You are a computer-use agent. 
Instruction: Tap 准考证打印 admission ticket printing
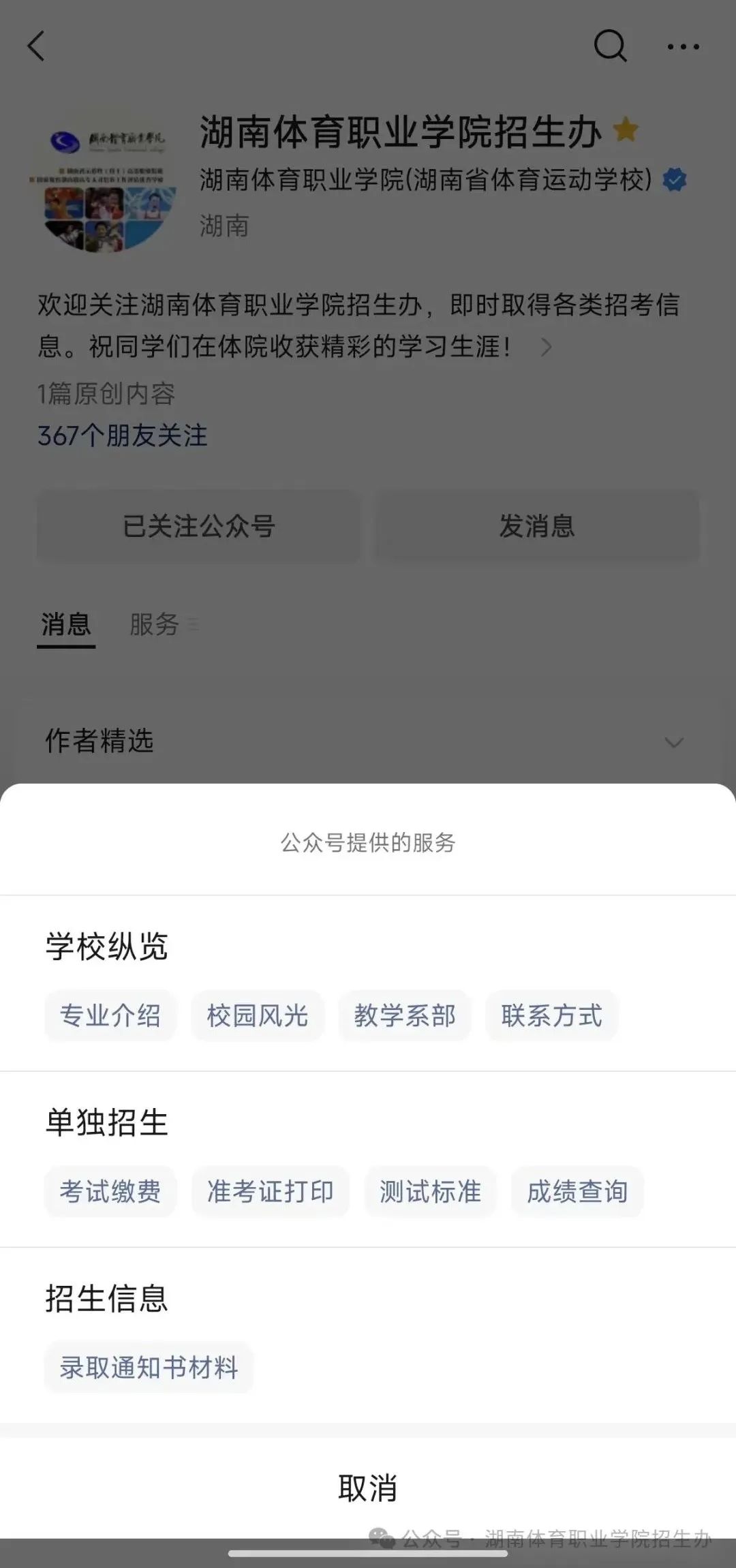tap(271, 1191)
